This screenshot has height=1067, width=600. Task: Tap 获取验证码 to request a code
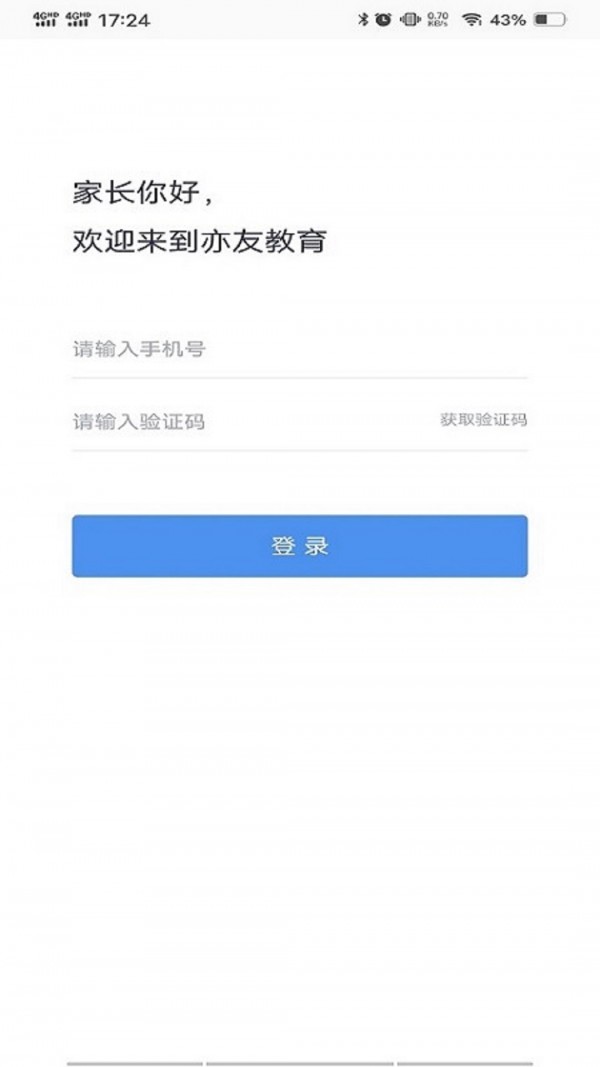coord(483,420)
